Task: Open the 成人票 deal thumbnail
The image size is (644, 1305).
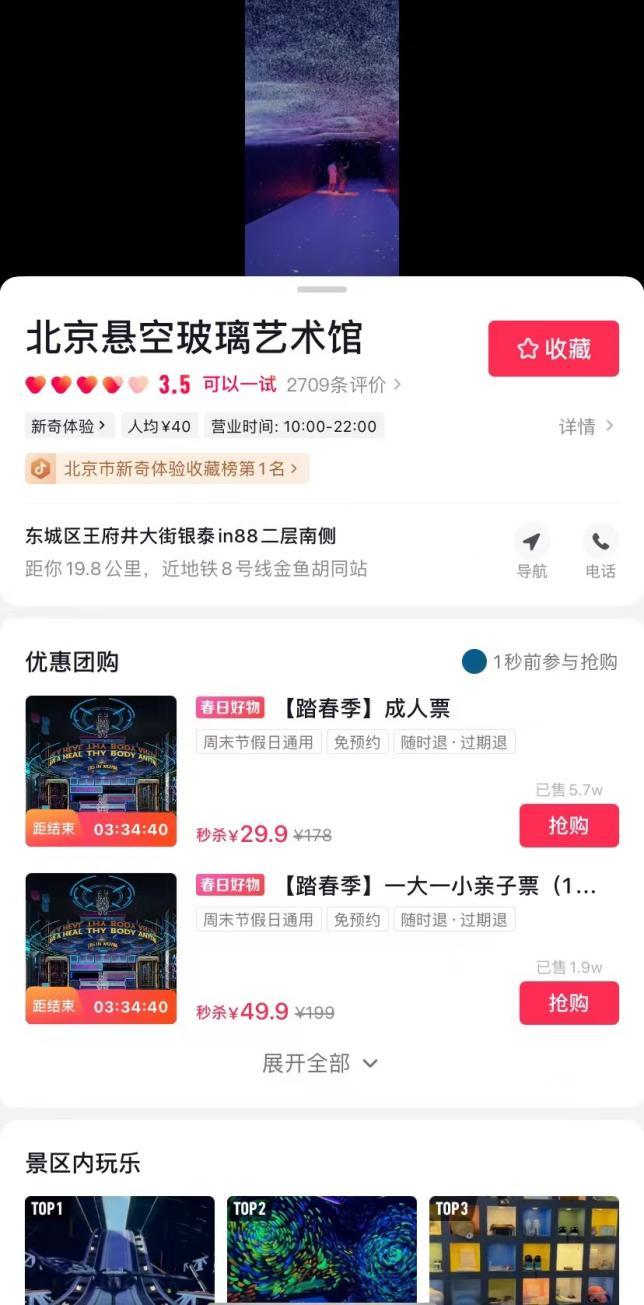Action: click(x=101, y=771)
